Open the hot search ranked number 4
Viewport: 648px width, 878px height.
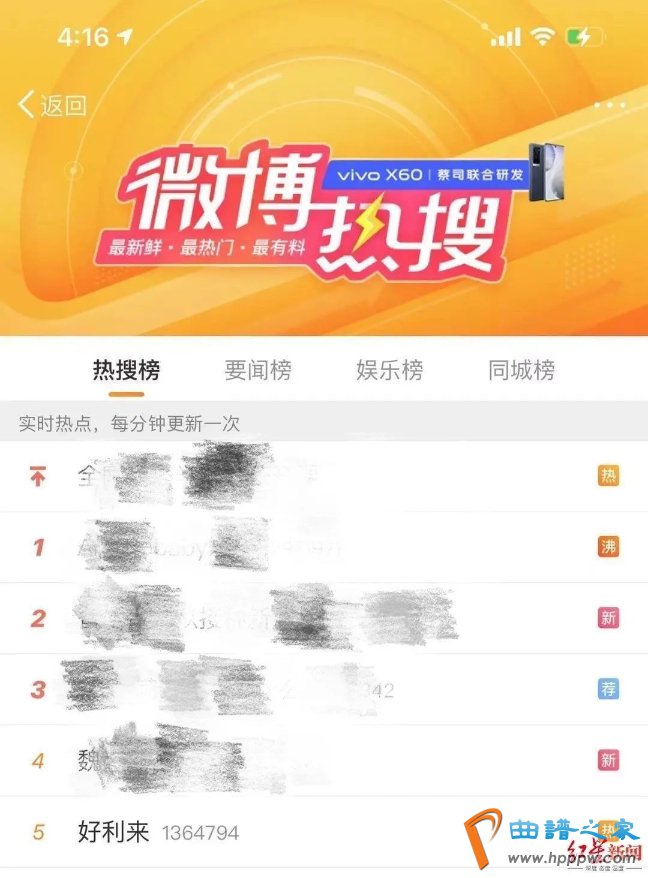[300, 761]
